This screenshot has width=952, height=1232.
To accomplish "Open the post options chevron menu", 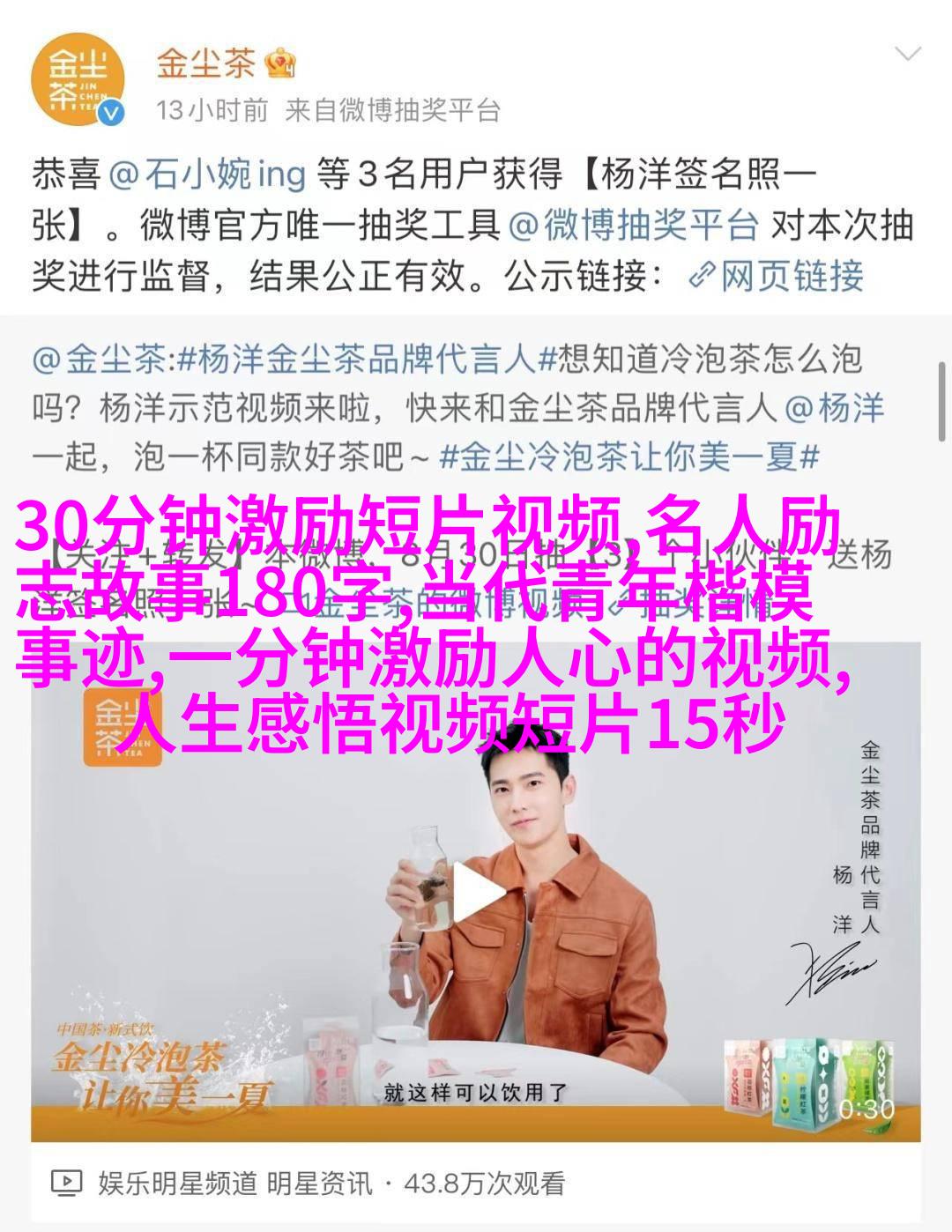I will [x=908, y=55].
